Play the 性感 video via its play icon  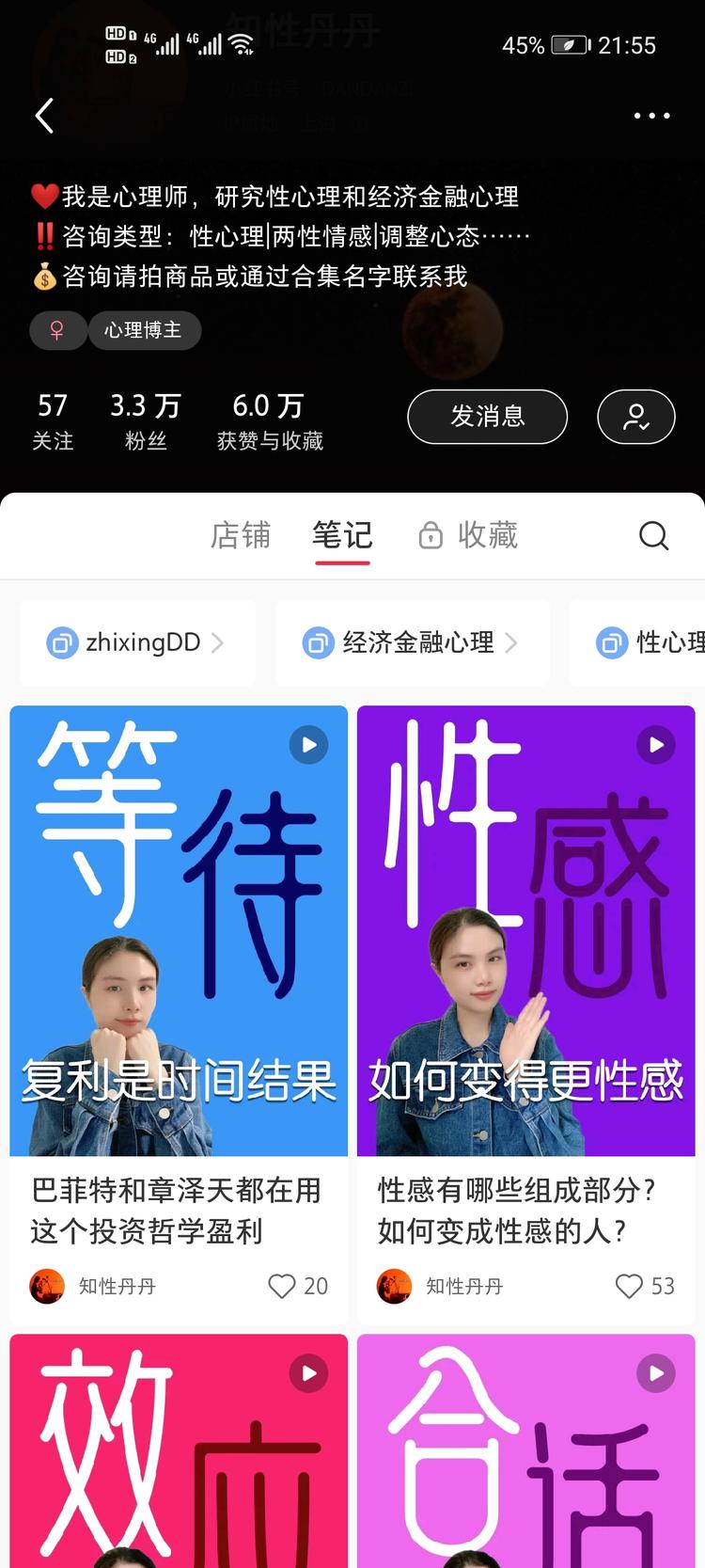655,744
